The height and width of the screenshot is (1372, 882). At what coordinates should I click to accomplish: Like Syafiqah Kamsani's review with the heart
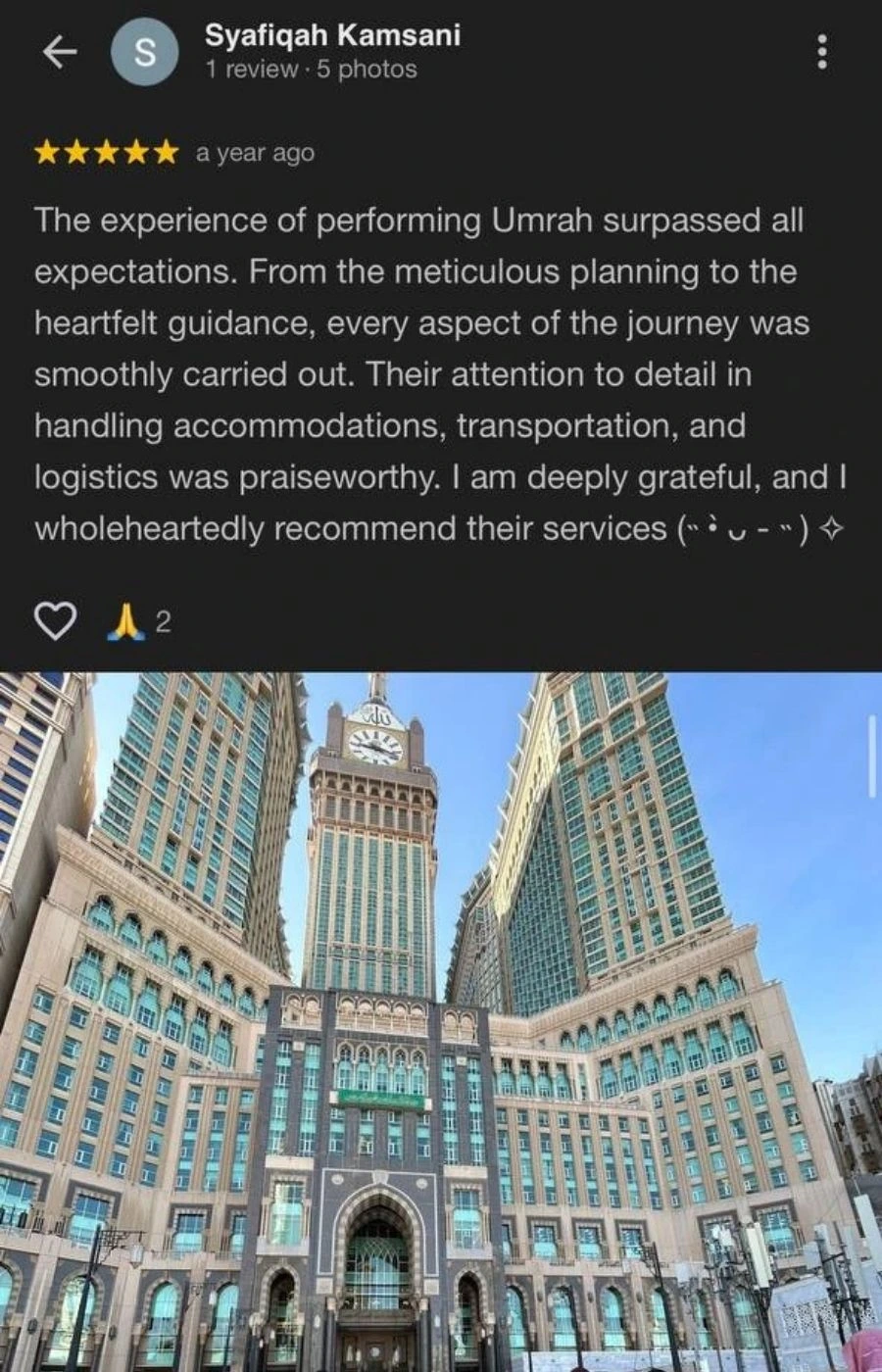(x=56, y=621)
